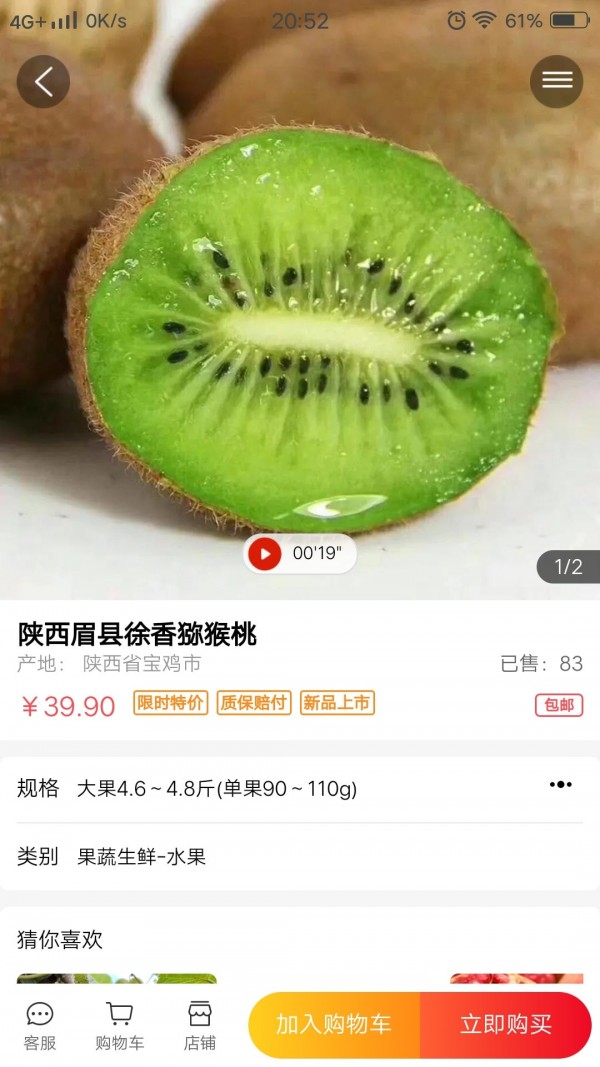This screenshot has height=1067, width=600.
Task: Open the hamburger menu
Action: pos(556,82)
